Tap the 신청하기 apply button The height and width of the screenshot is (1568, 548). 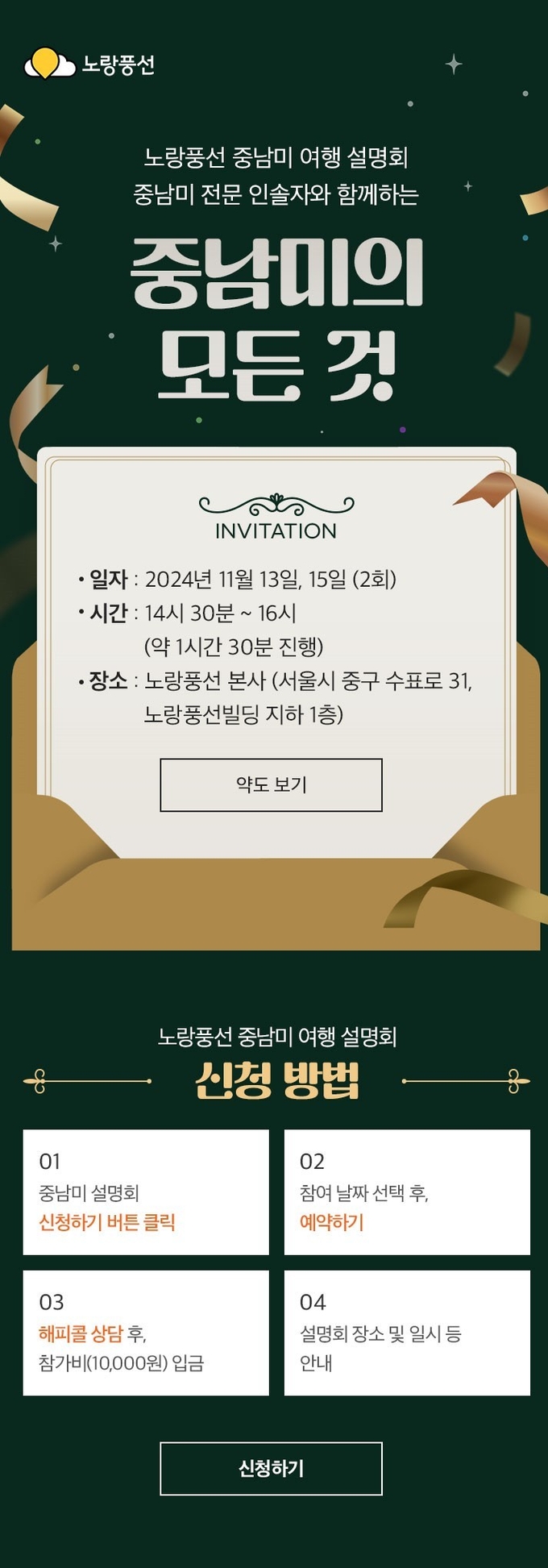[x=271, y=1468]
